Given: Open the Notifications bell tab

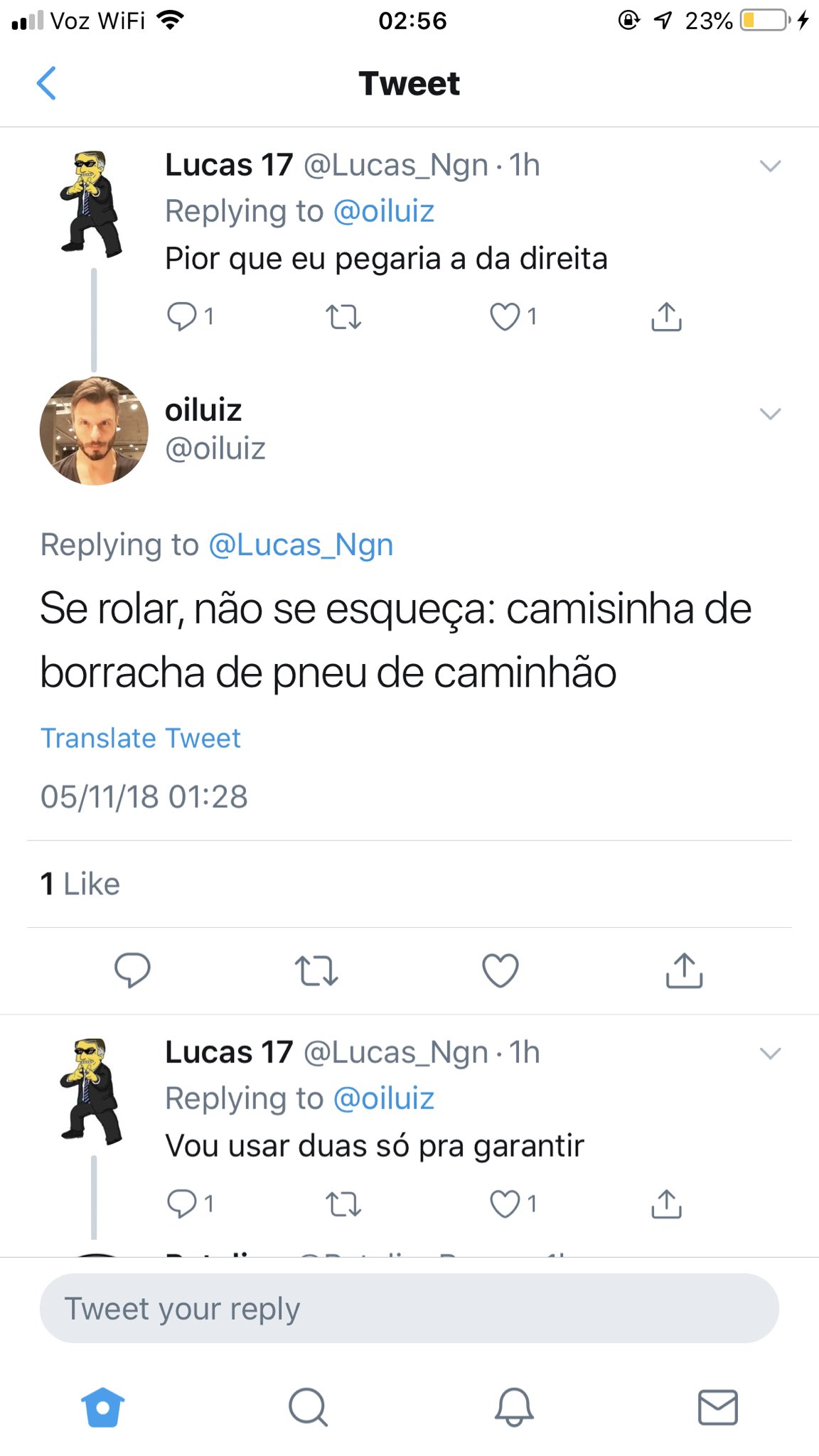Looking at the screenshot, I should 513,1406.
